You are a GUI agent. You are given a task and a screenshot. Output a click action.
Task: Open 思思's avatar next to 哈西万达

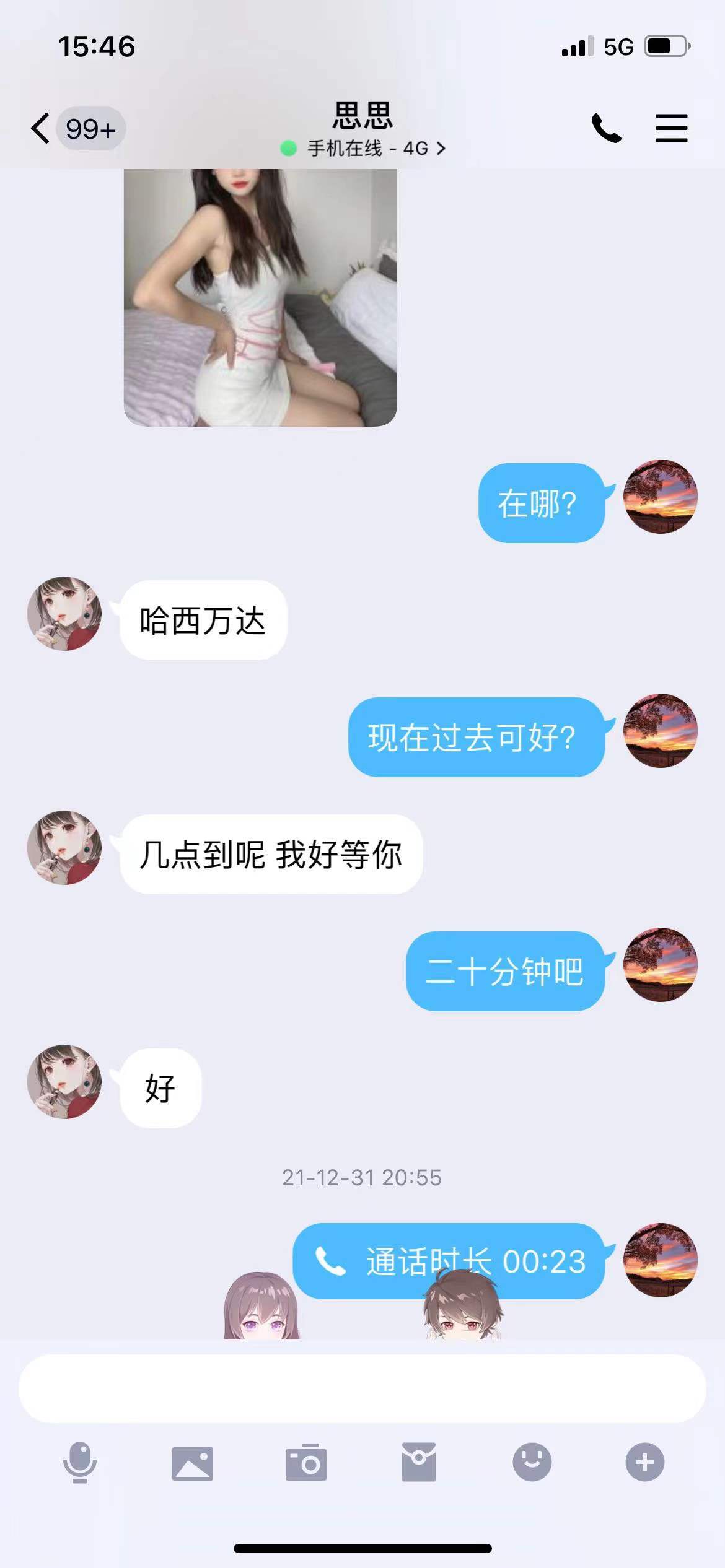pos(64,614)
